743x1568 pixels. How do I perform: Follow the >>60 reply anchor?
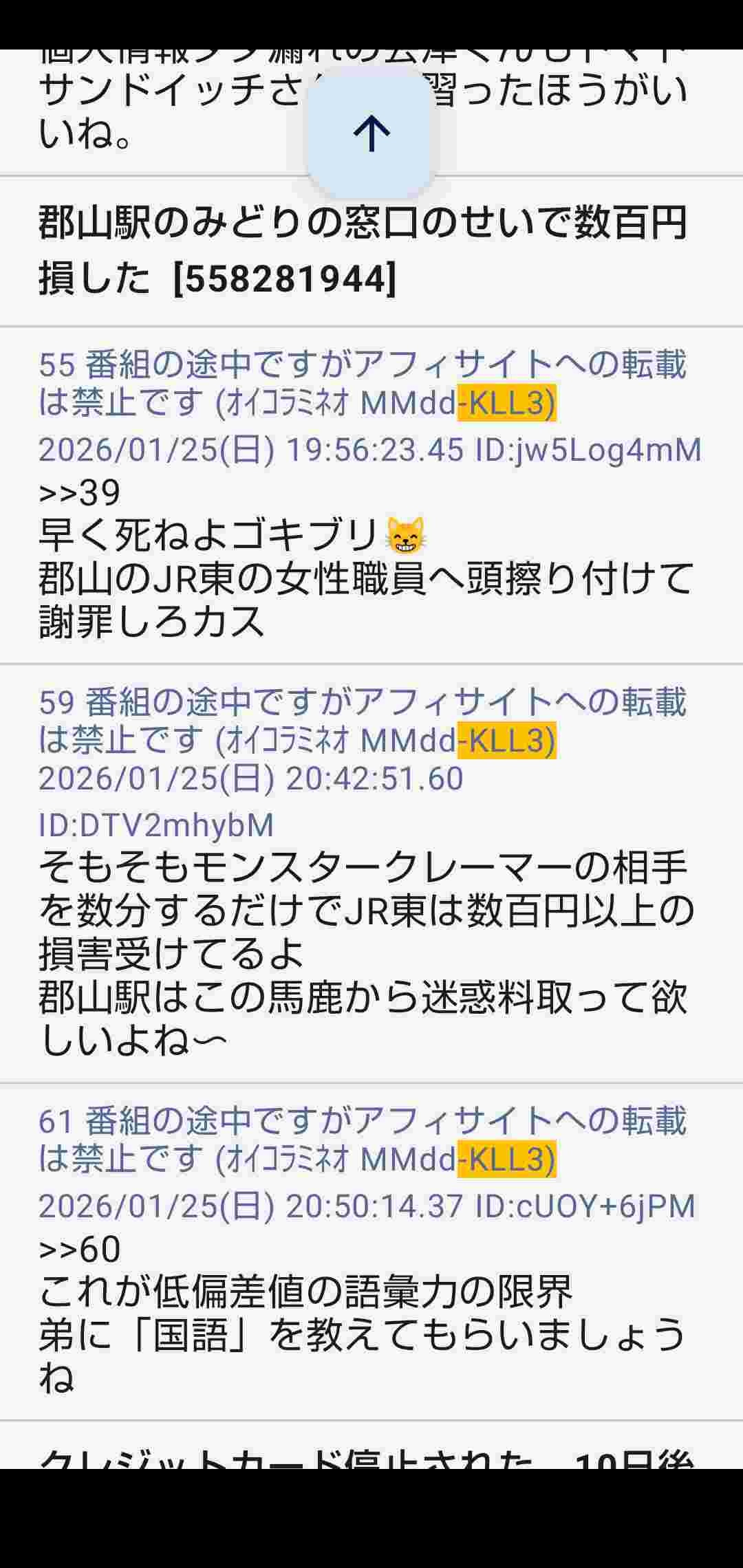[80, 1249]
